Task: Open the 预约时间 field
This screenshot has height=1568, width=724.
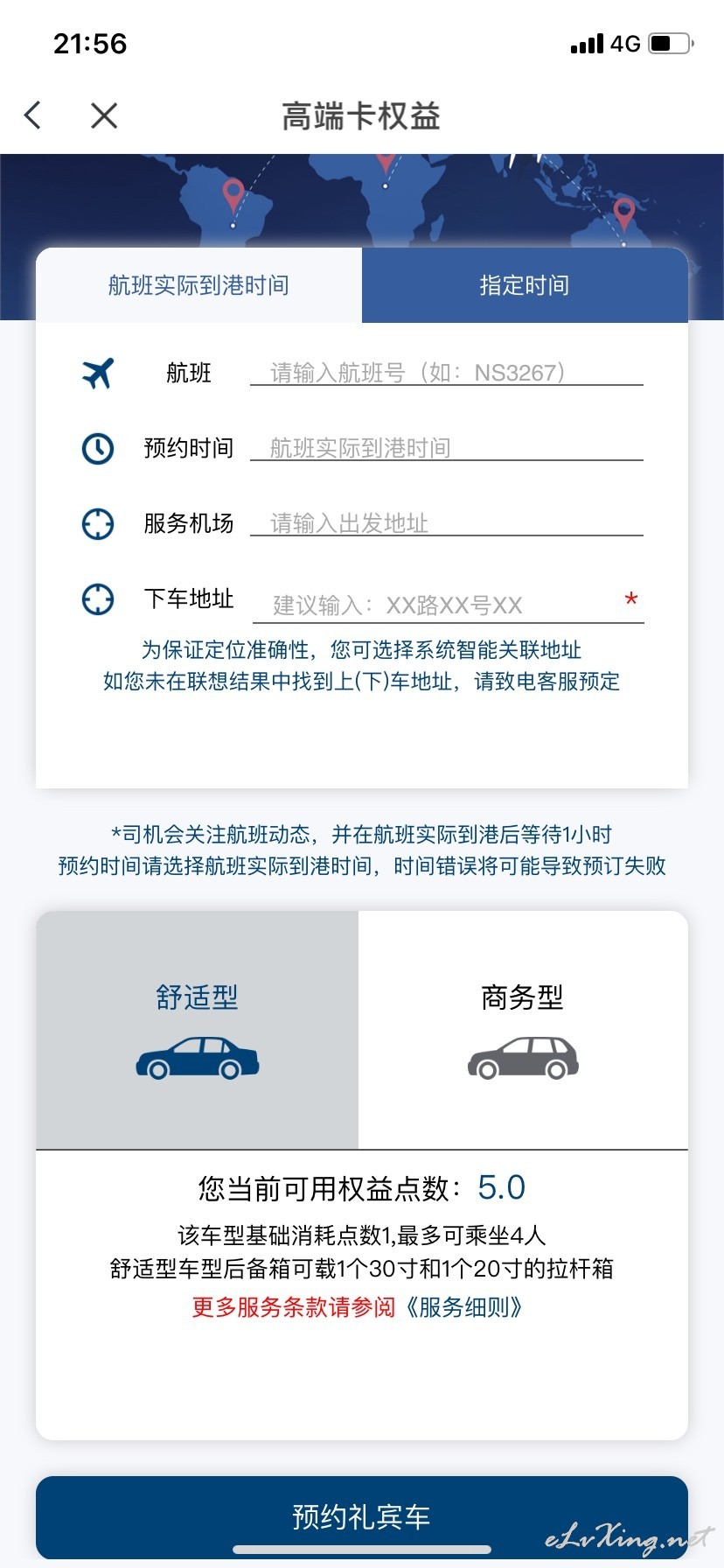Action: (x=447, y=448)
